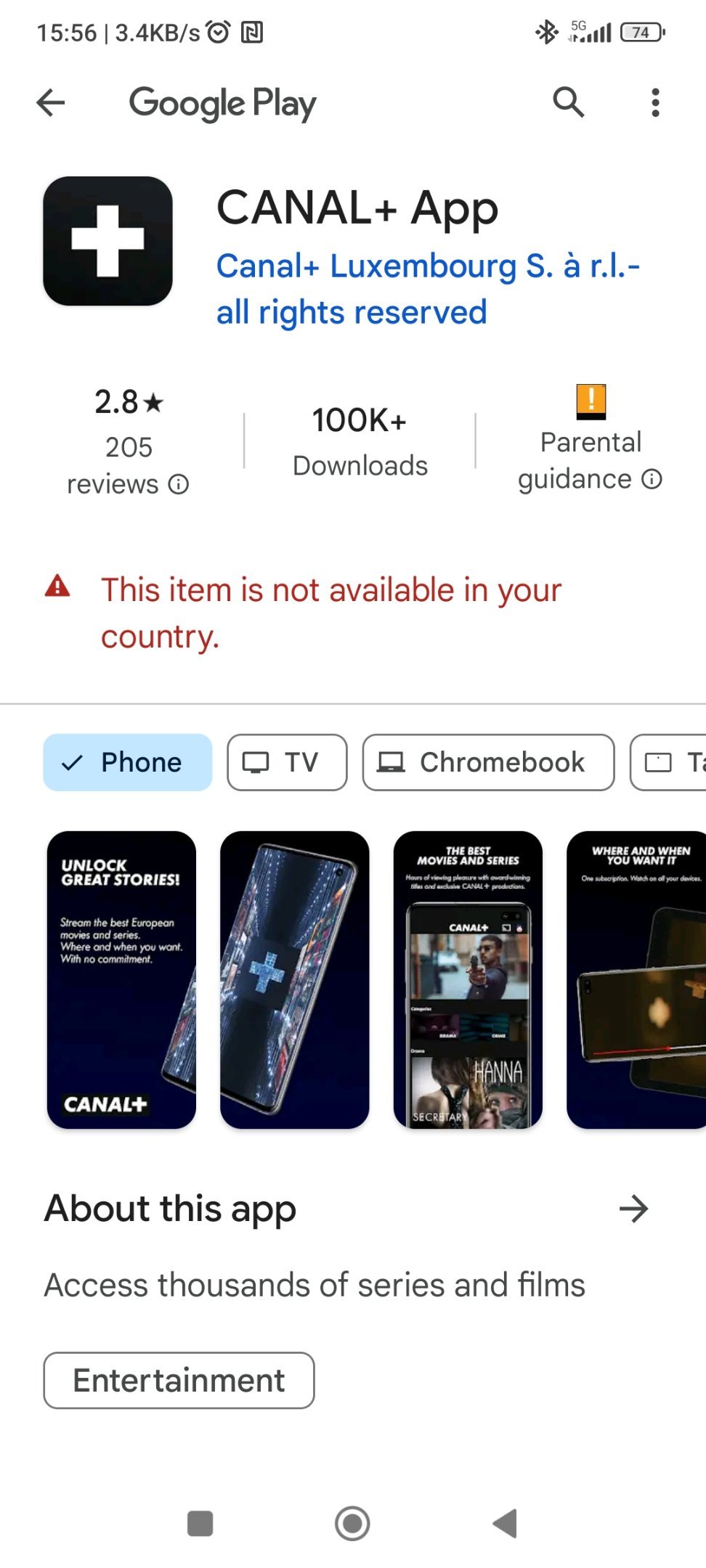Viewport: 706px width, 1568px height.
Task: Open the three-dot overflow menu
Action: (655, 102)
